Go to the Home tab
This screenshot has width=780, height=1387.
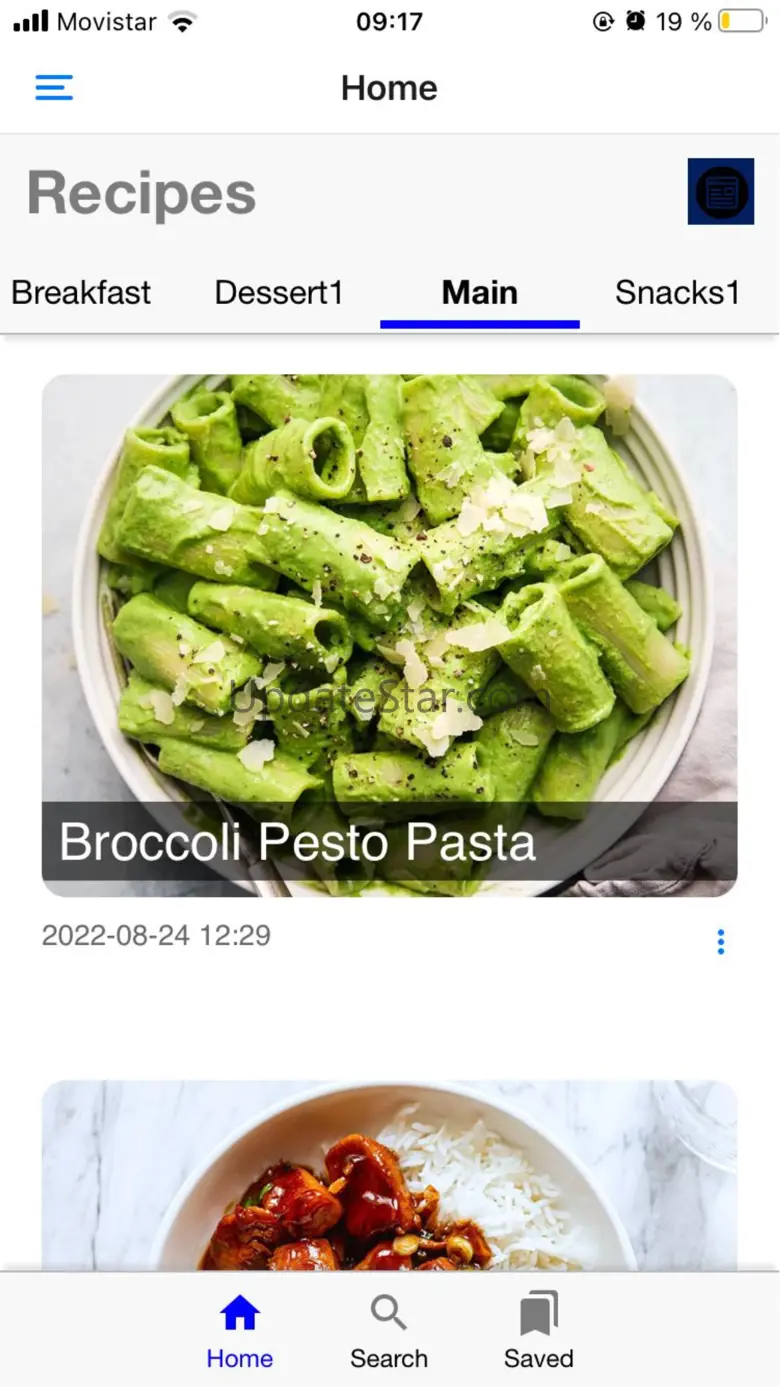(240, 1331)
